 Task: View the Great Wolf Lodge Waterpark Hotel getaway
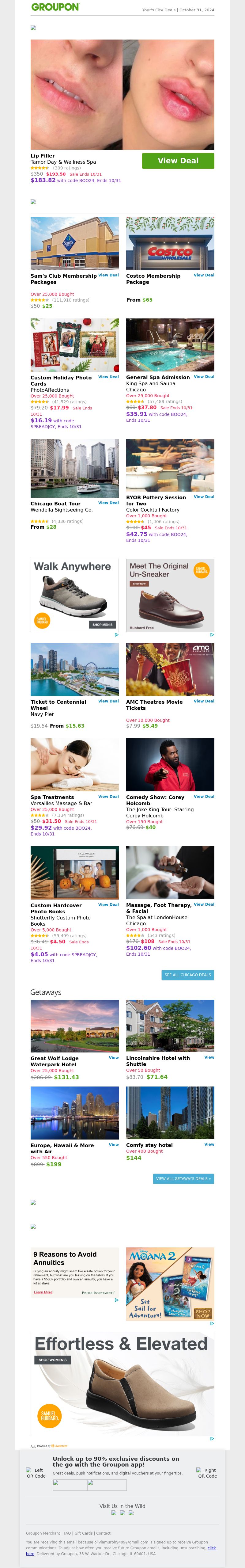click(114, 1057)
